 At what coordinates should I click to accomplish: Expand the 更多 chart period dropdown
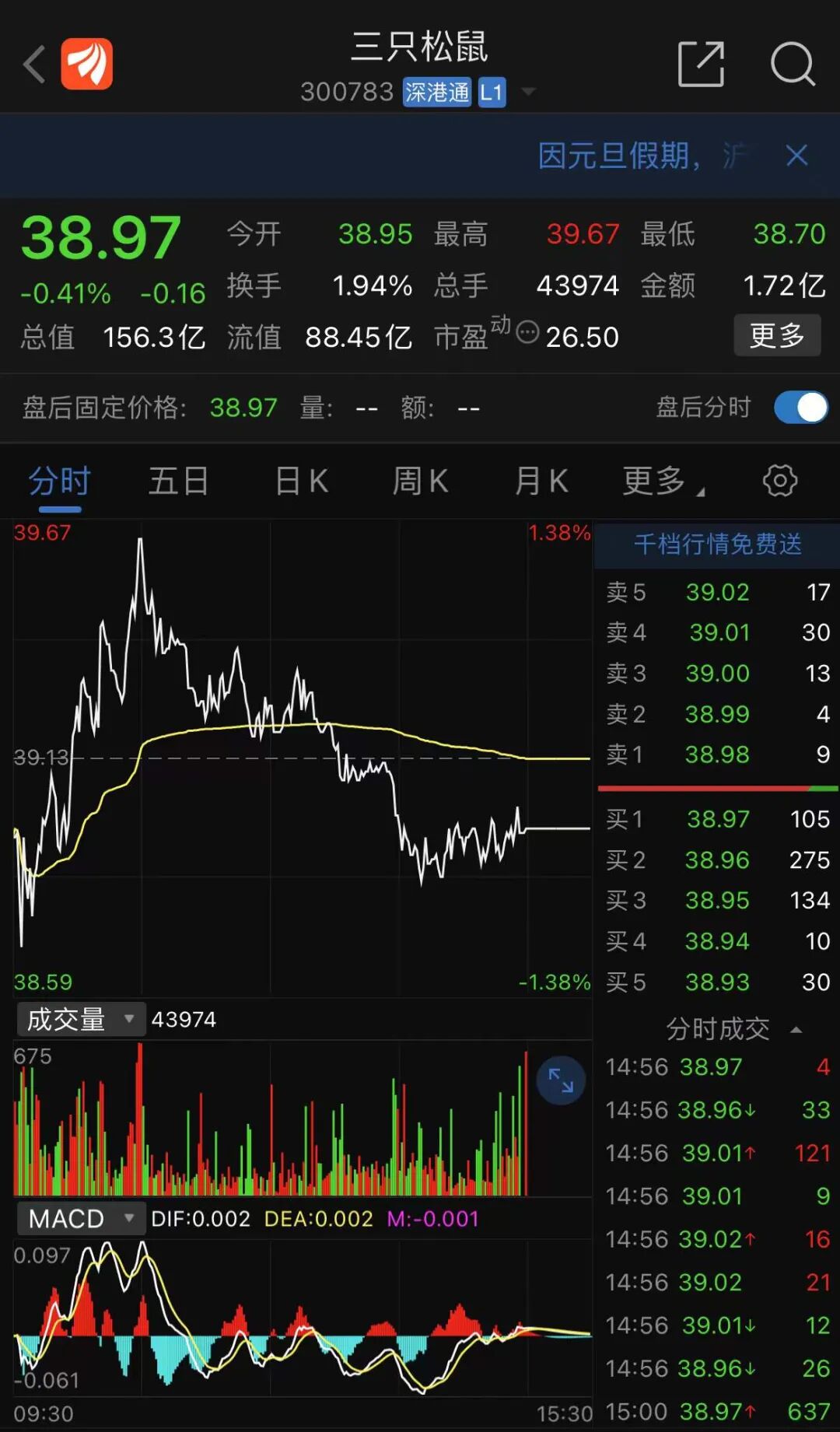(663, 481)
